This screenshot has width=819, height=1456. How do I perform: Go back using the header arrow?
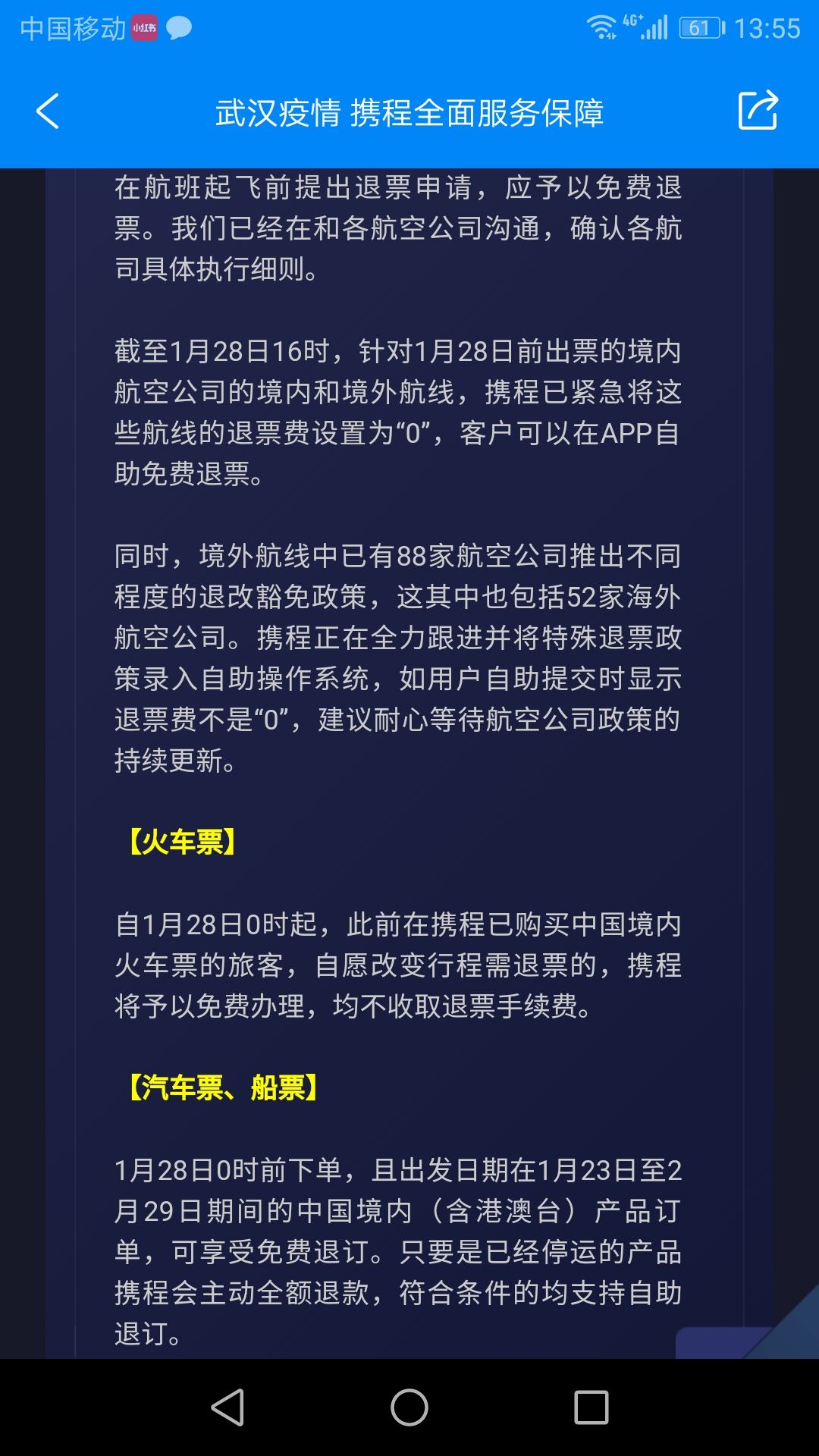tap(48, 111)
